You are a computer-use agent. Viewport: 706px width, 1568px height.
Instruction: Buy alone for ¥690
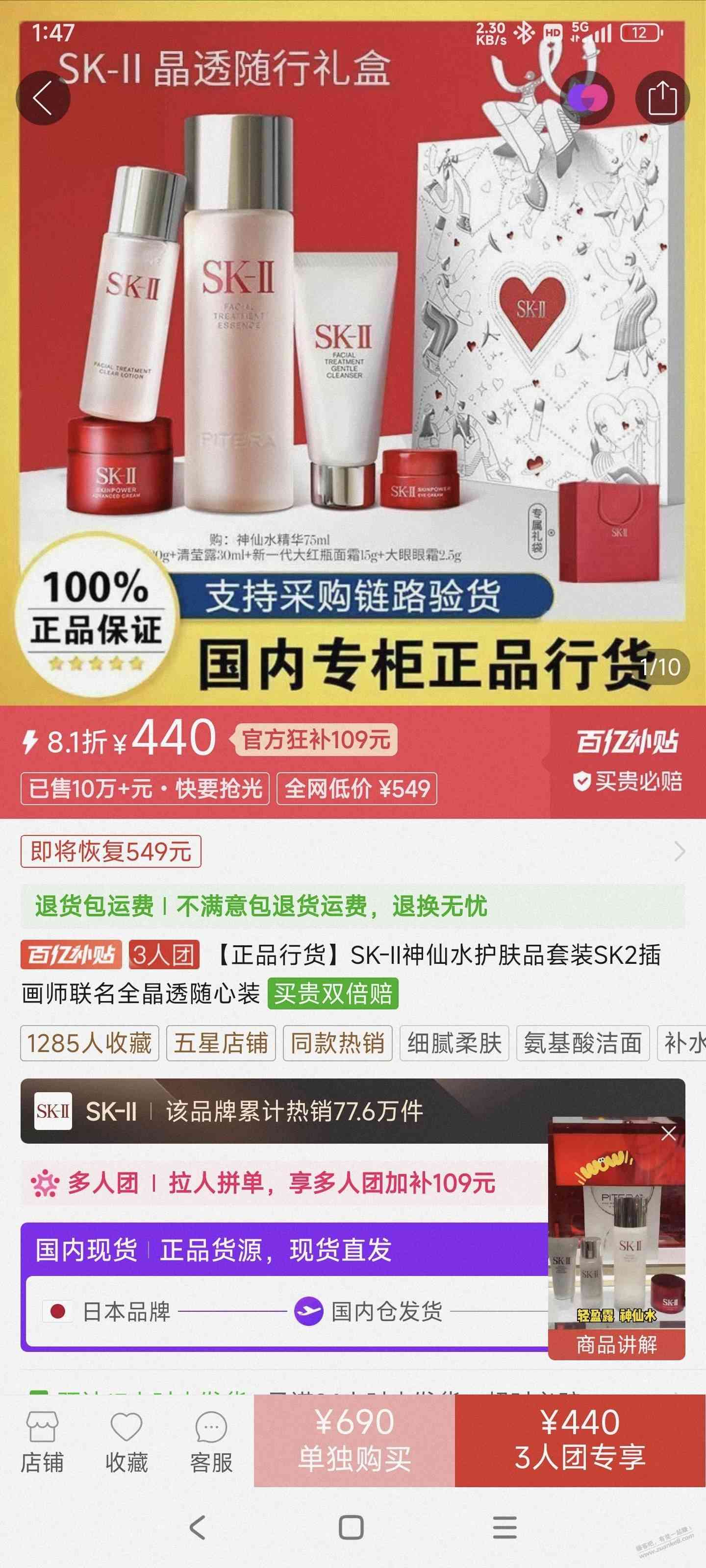354,1441
